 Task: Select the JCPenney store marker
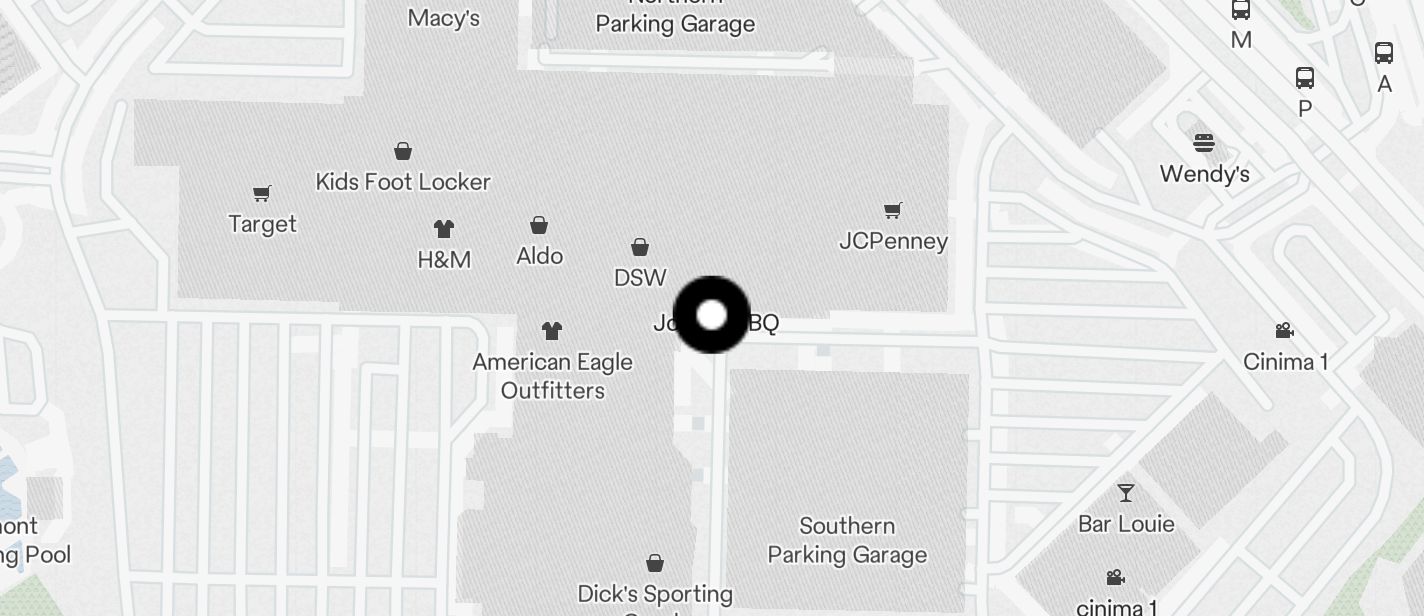click(893, 211)
